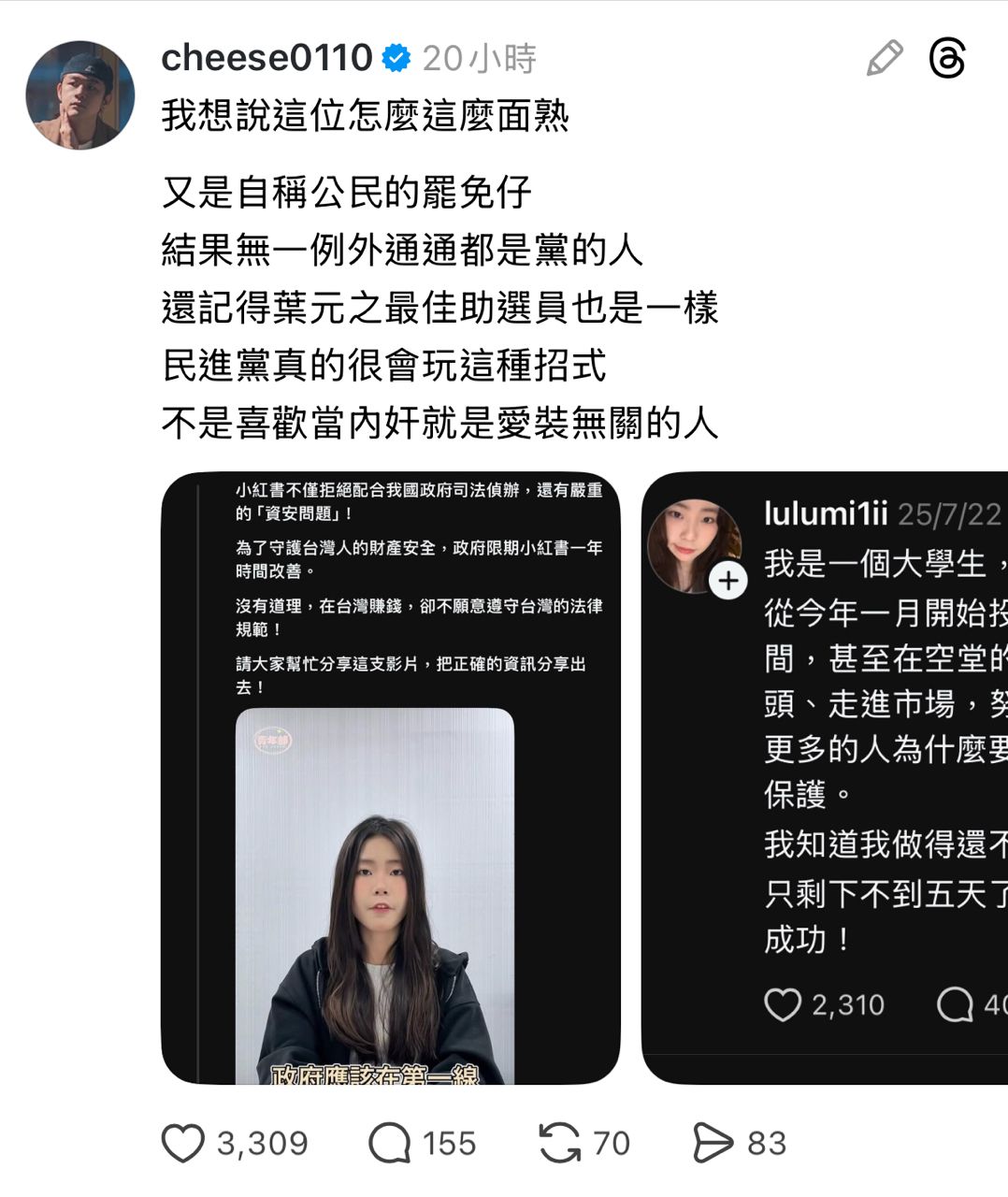Tap the Threads logo icon

pyautogui.click(x=947, y=58)
